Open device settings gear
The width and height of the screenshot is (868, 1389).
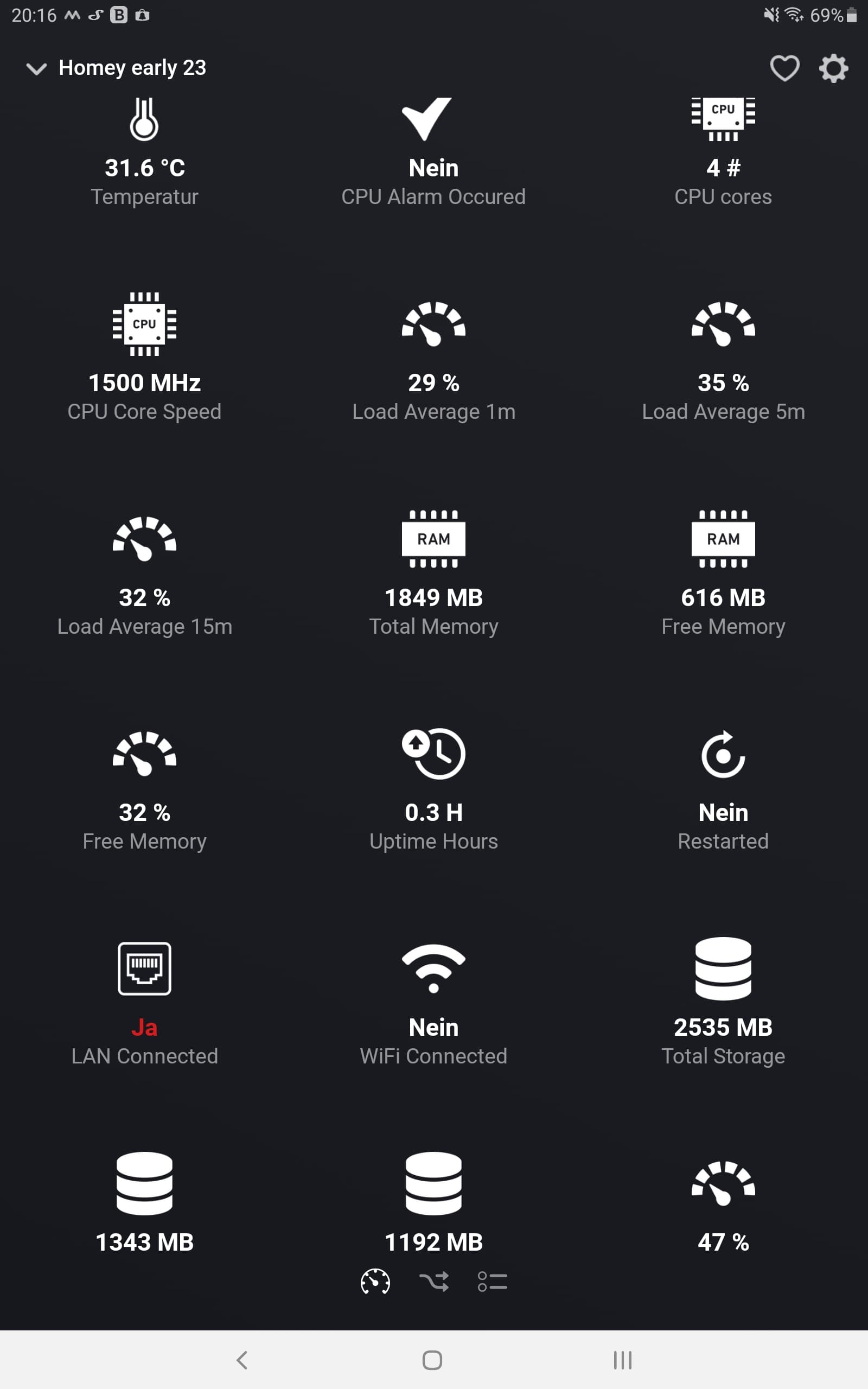pos(833,68)
